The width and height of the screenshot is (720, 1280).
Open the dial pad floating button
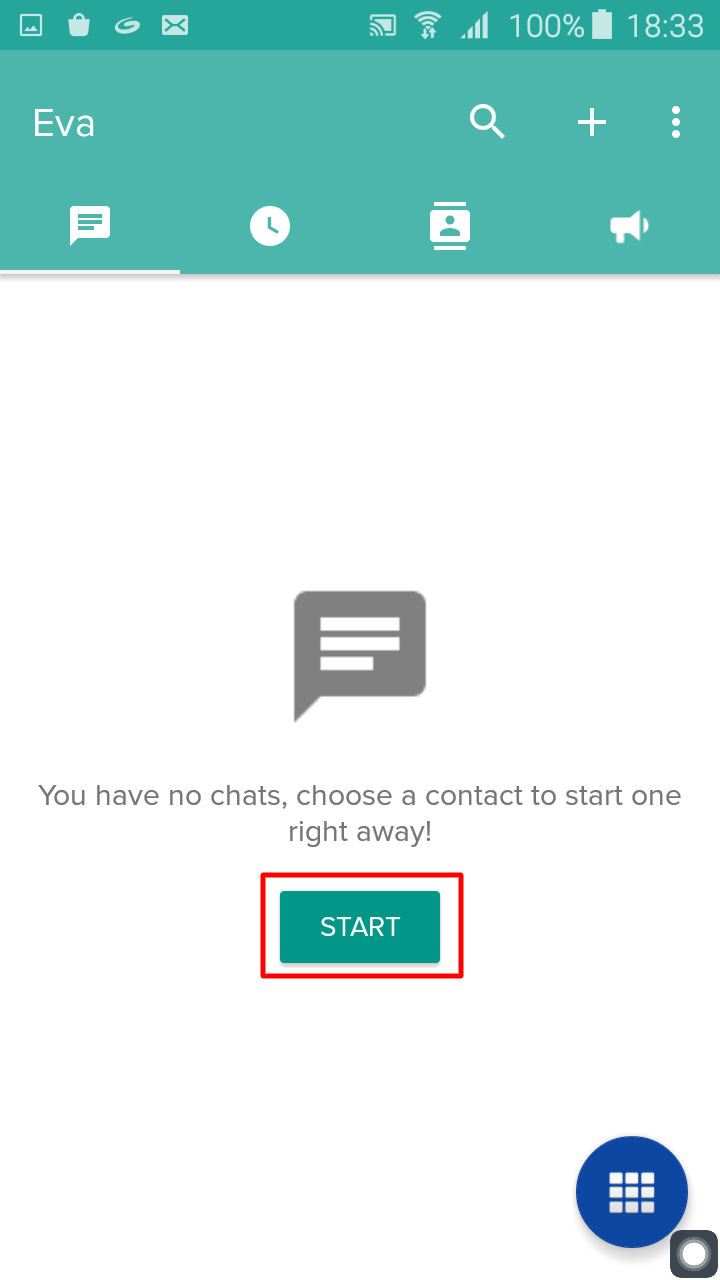tap(632, 1192)
